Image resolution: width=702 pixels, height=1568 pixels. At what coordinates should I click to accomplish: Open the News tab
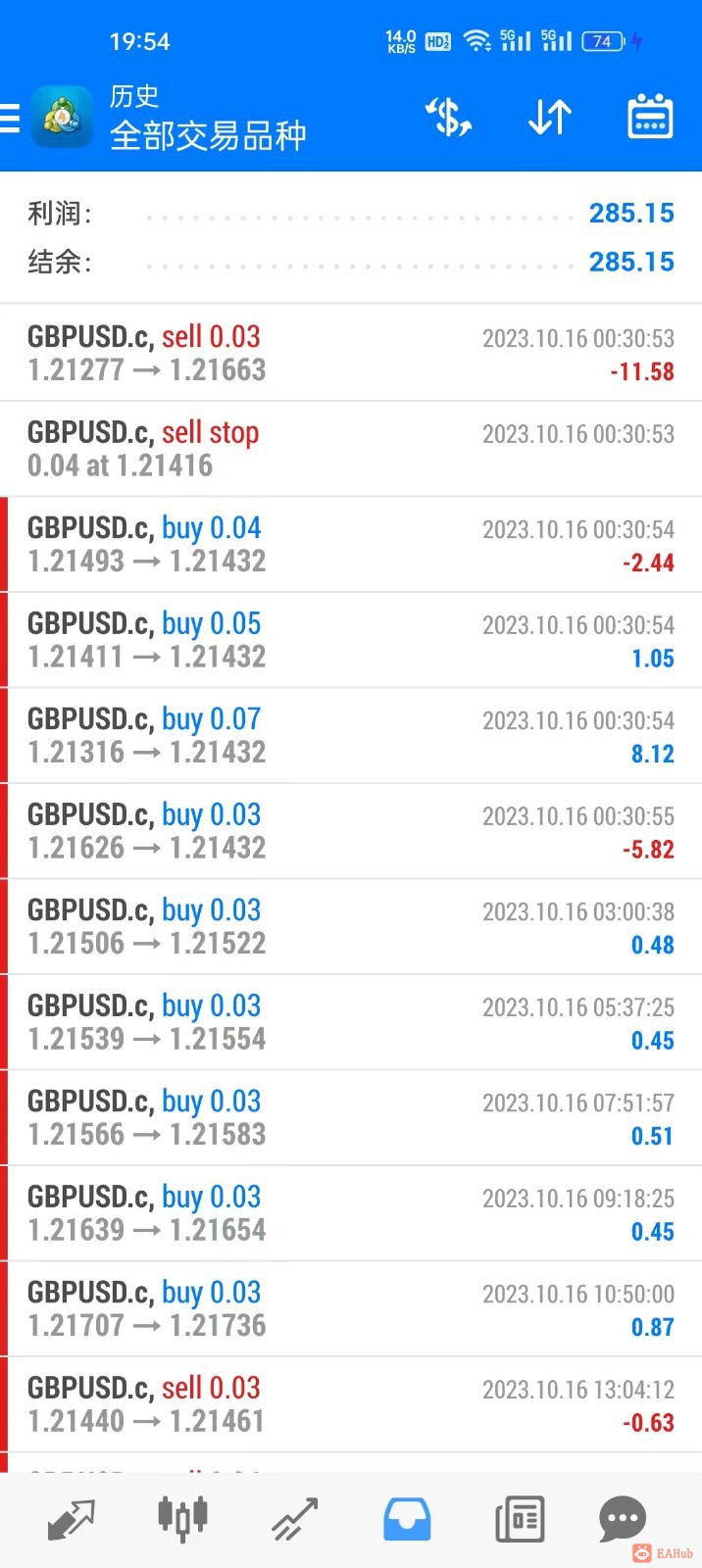pos(519,1519)
